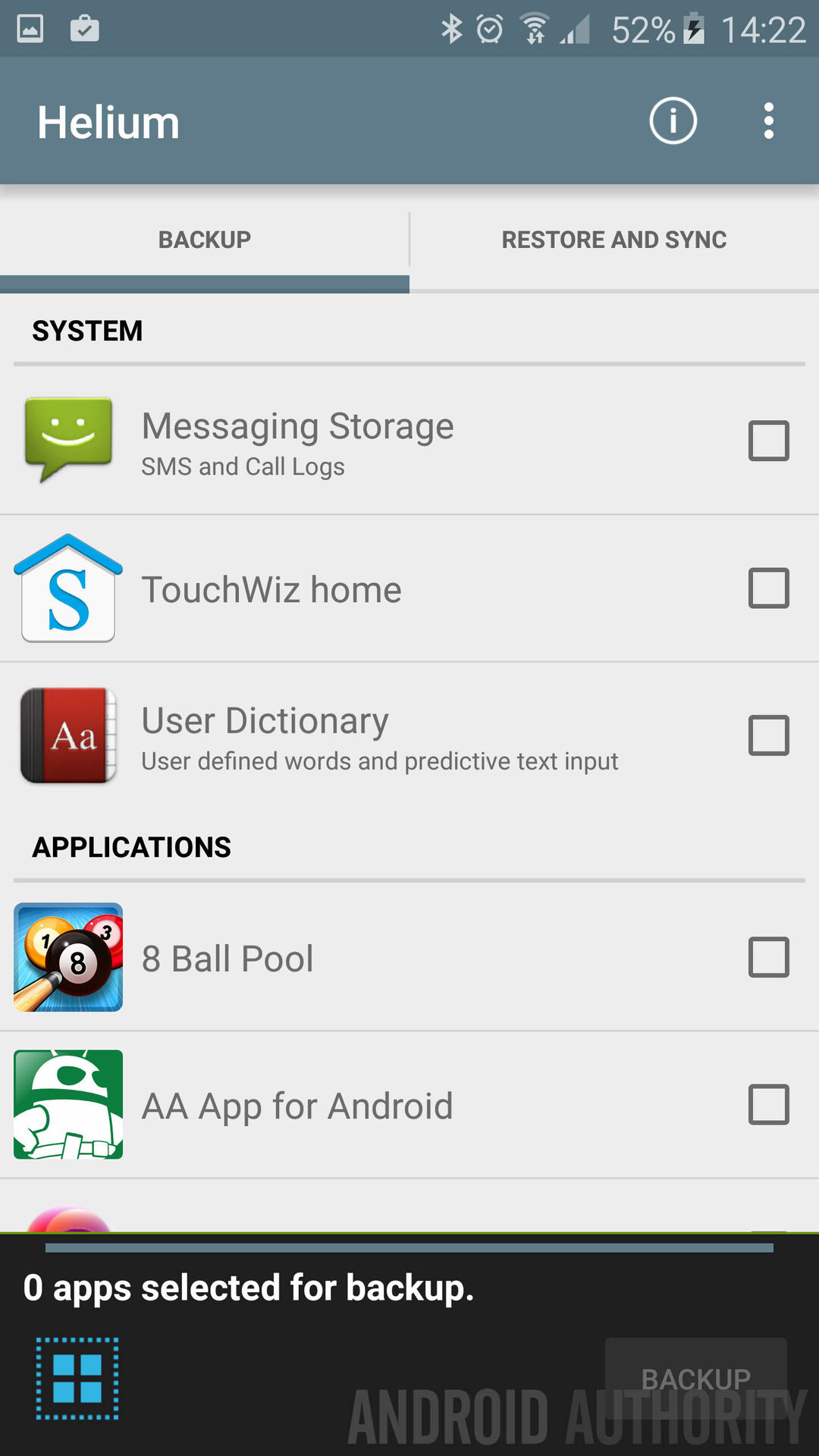Tap the Backup button at the bottom

coord(695,1378)
